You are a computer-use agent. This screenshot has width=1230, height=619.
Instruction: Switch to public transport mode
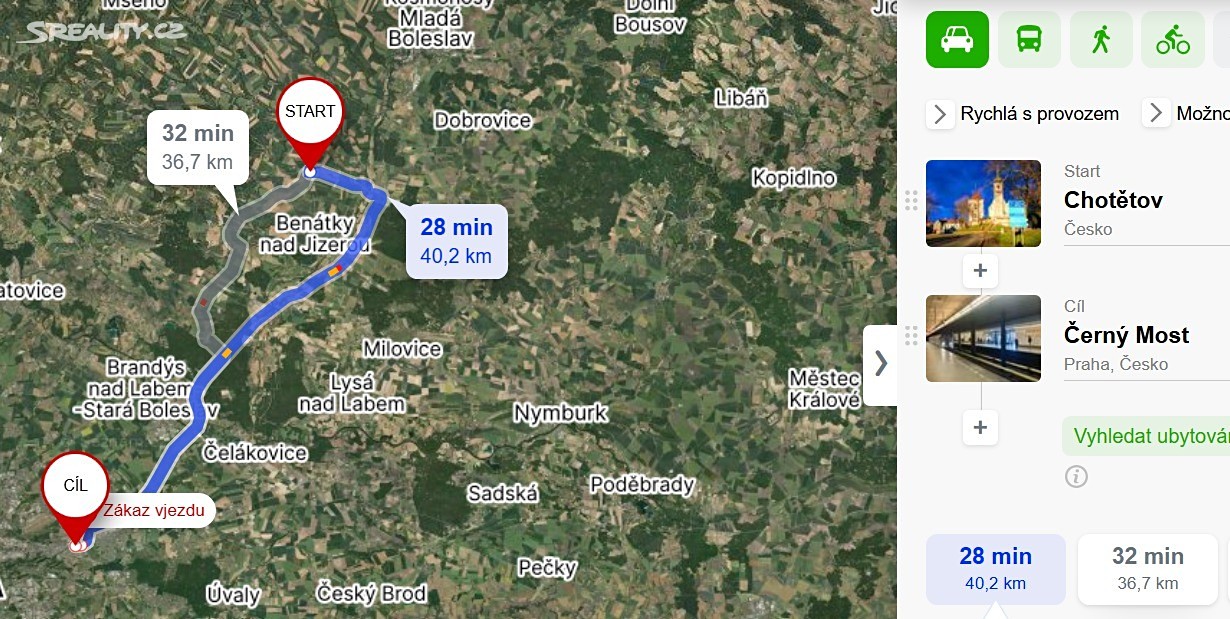(1029, 40)
